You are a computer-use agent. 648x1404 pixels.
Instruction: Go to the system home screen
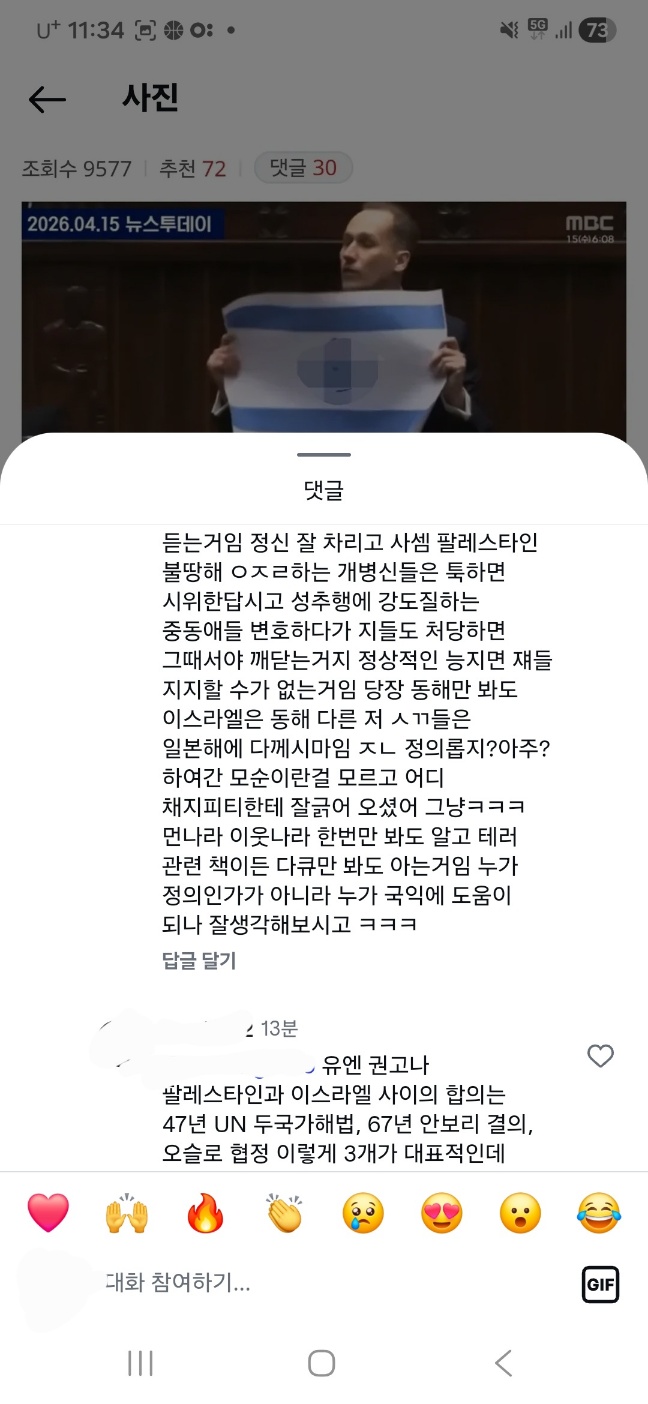tap(321, 1363)
